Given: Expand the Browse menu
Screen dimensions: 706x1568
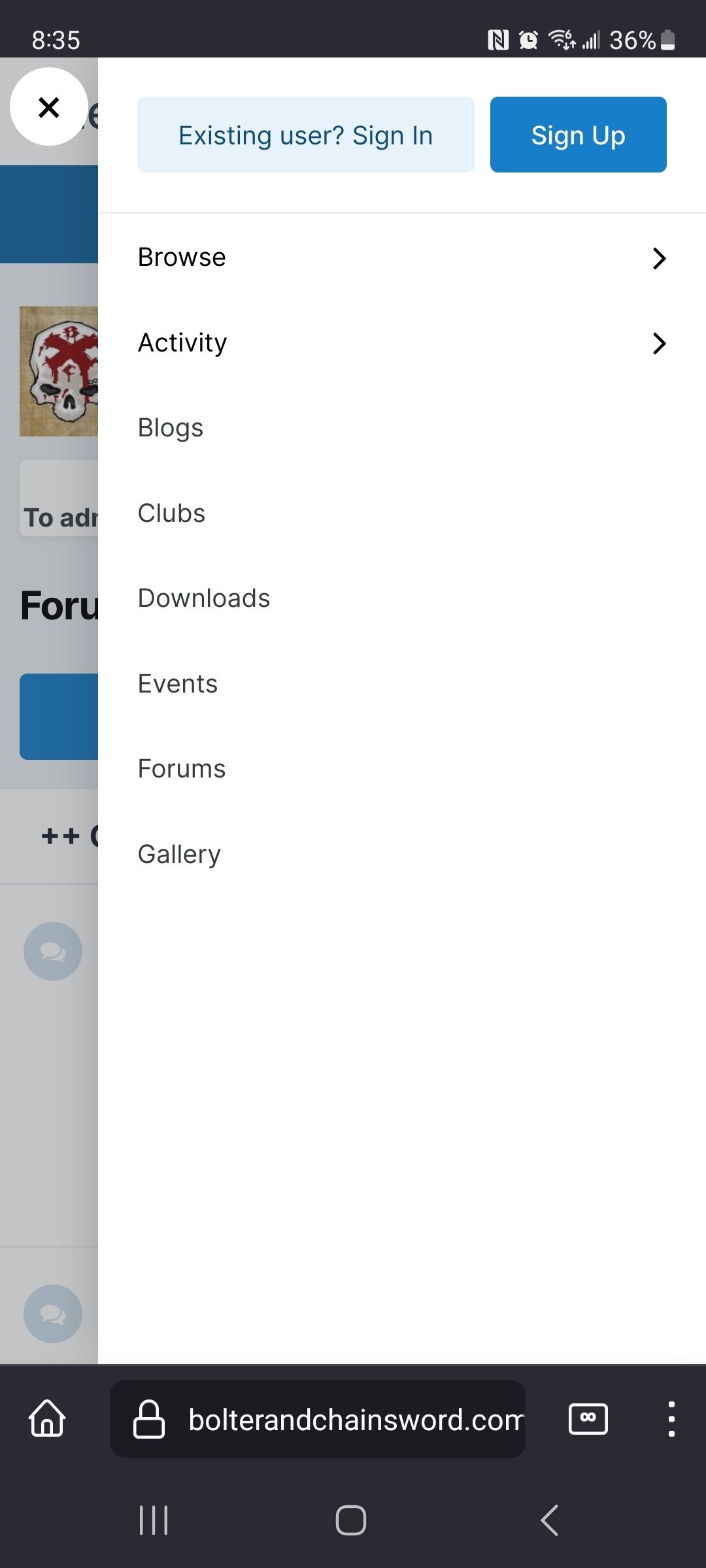Looking at the screenshot, I should (x=401, y=257).
